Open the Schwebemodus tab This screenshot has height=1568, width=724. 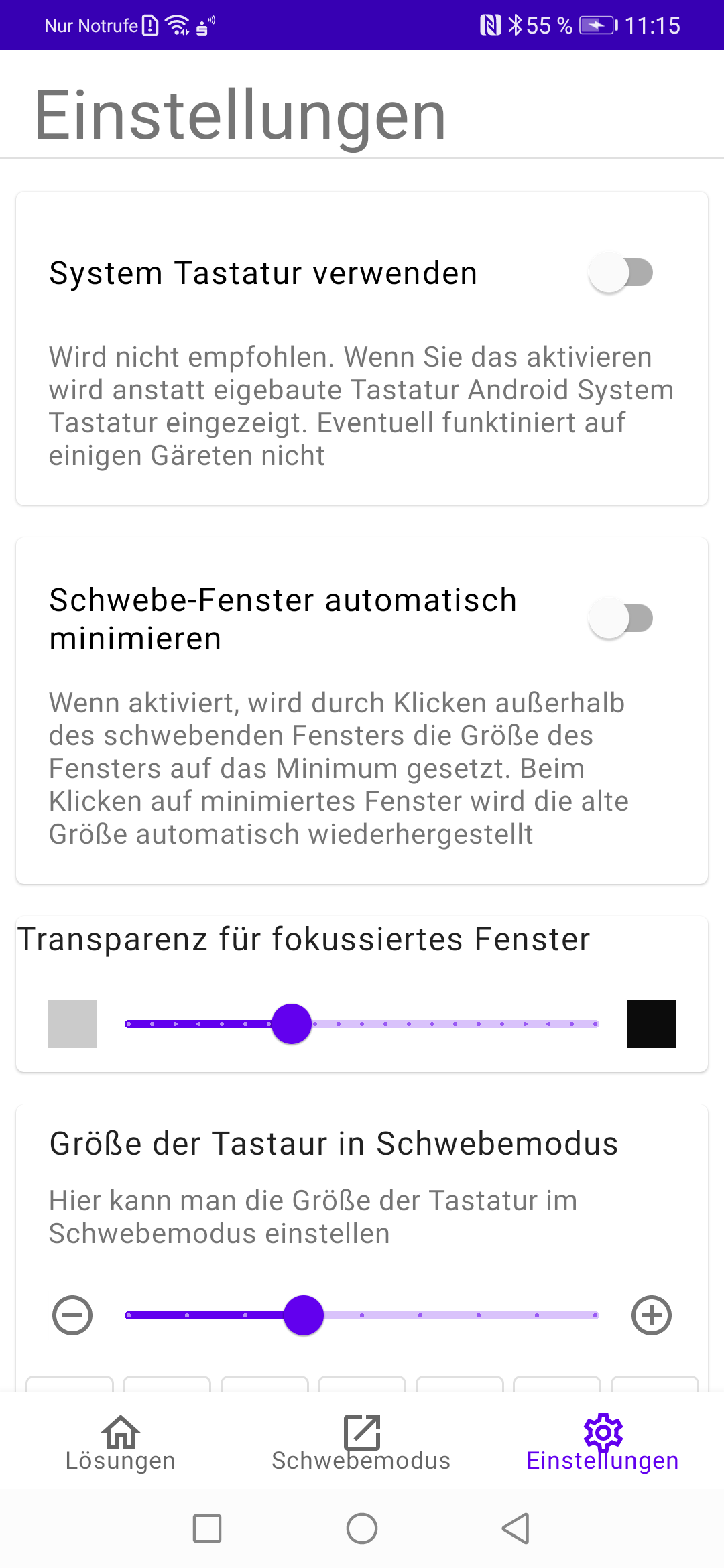(x=362, y=1442)
